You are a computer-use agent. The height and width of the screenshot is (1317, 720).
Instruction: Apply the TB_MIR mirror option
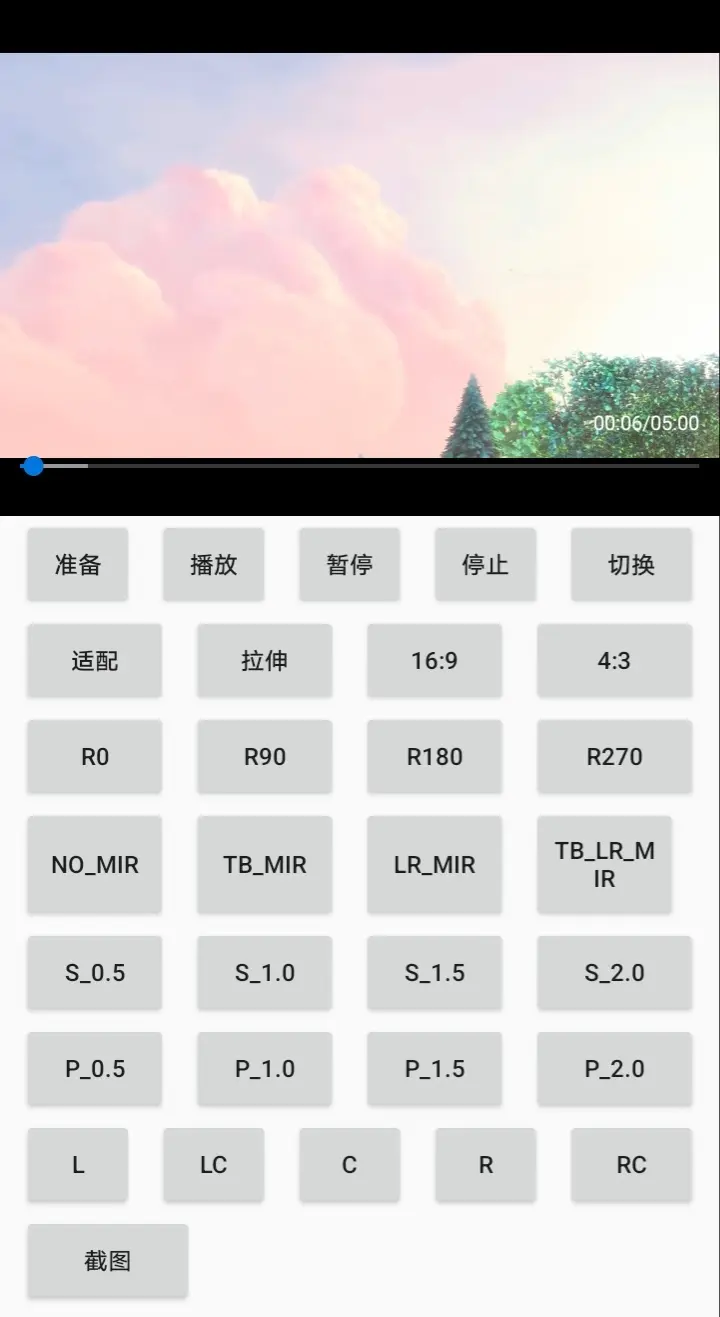[264, 864]
